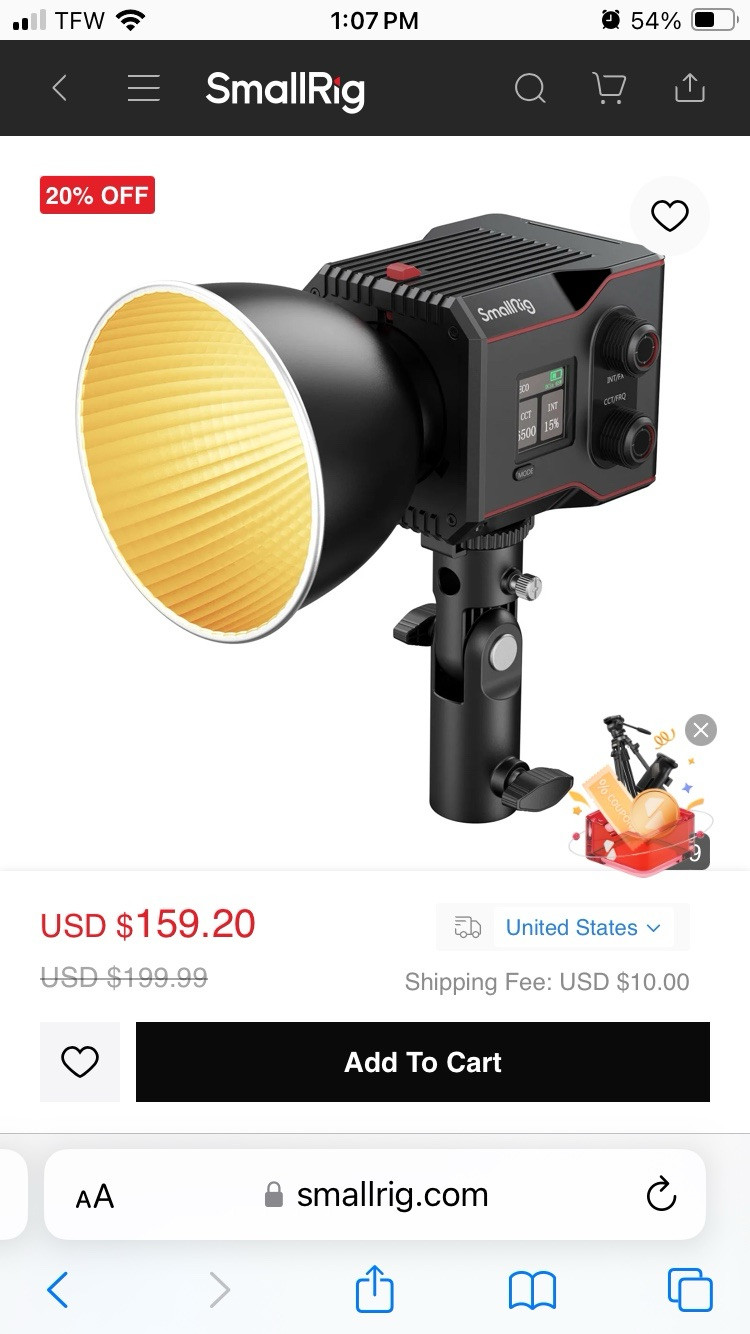Dismiss the floating coupon promo
The image size is (750, 1334).
pos(701,730)
